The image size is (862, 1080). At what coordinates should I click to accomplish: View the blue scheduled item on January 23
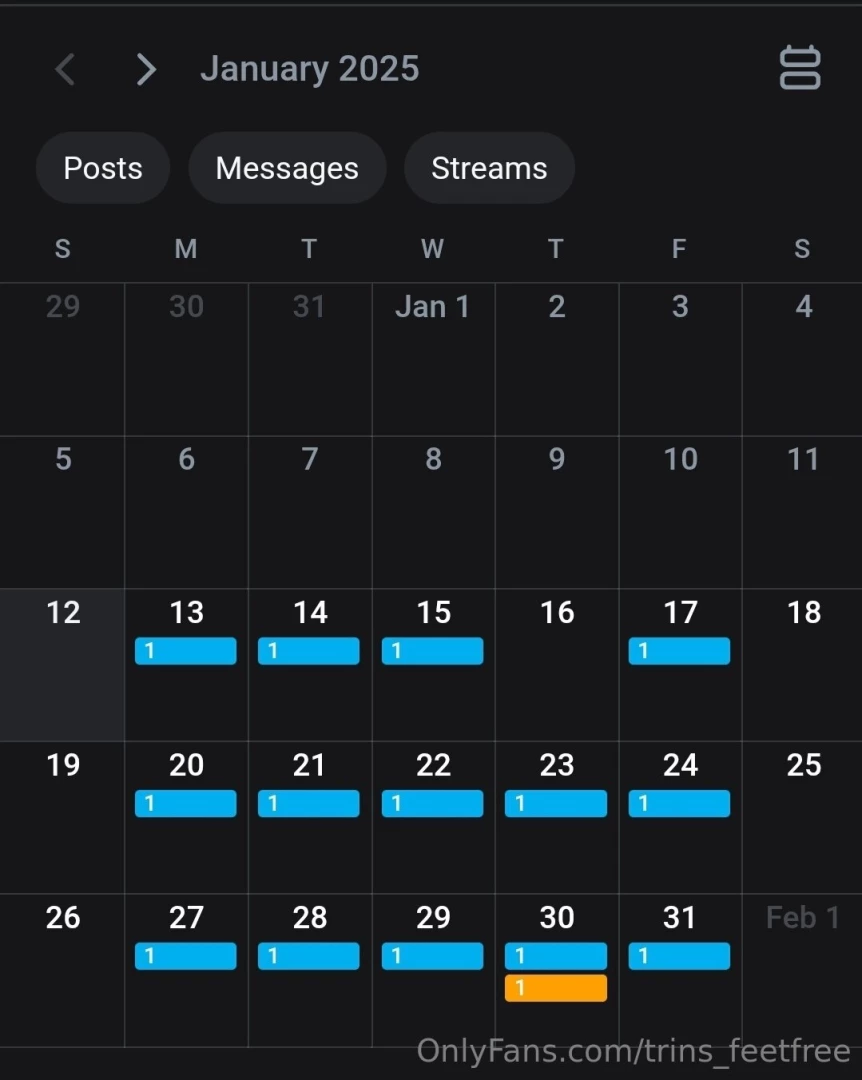coord(556,804)
